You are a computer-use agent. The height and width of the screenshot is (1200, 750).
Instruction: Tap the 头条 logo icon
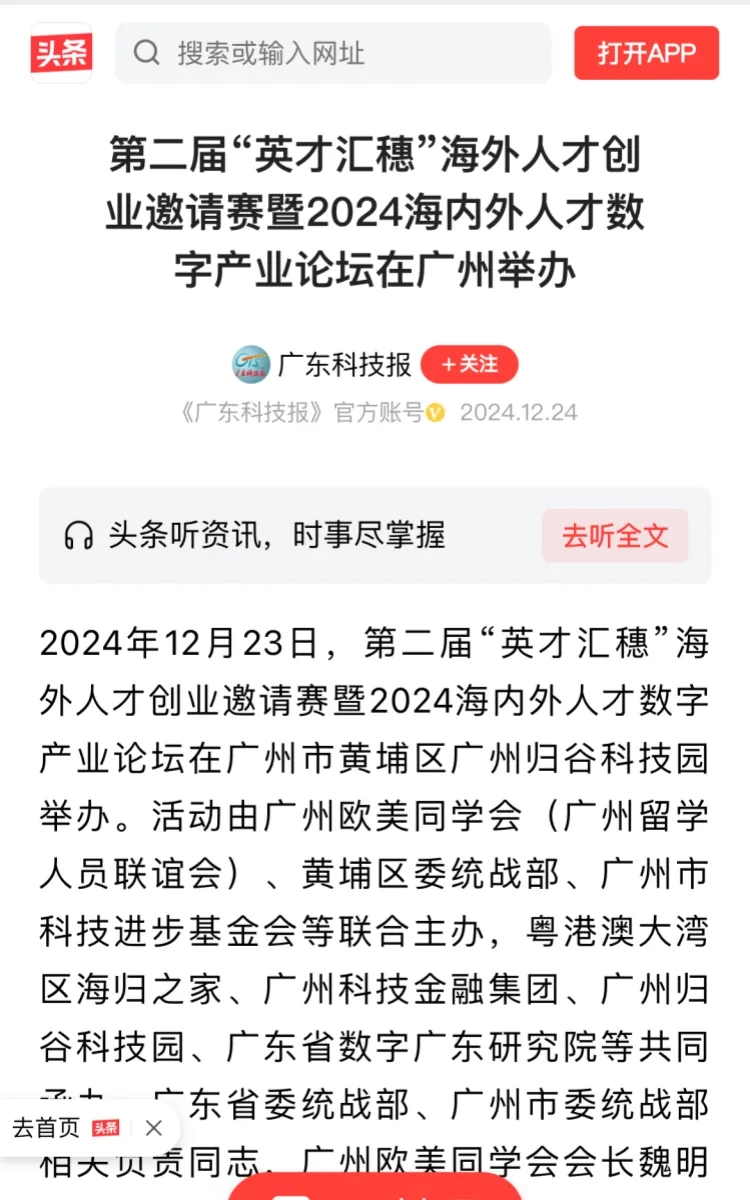click(61, 53)
